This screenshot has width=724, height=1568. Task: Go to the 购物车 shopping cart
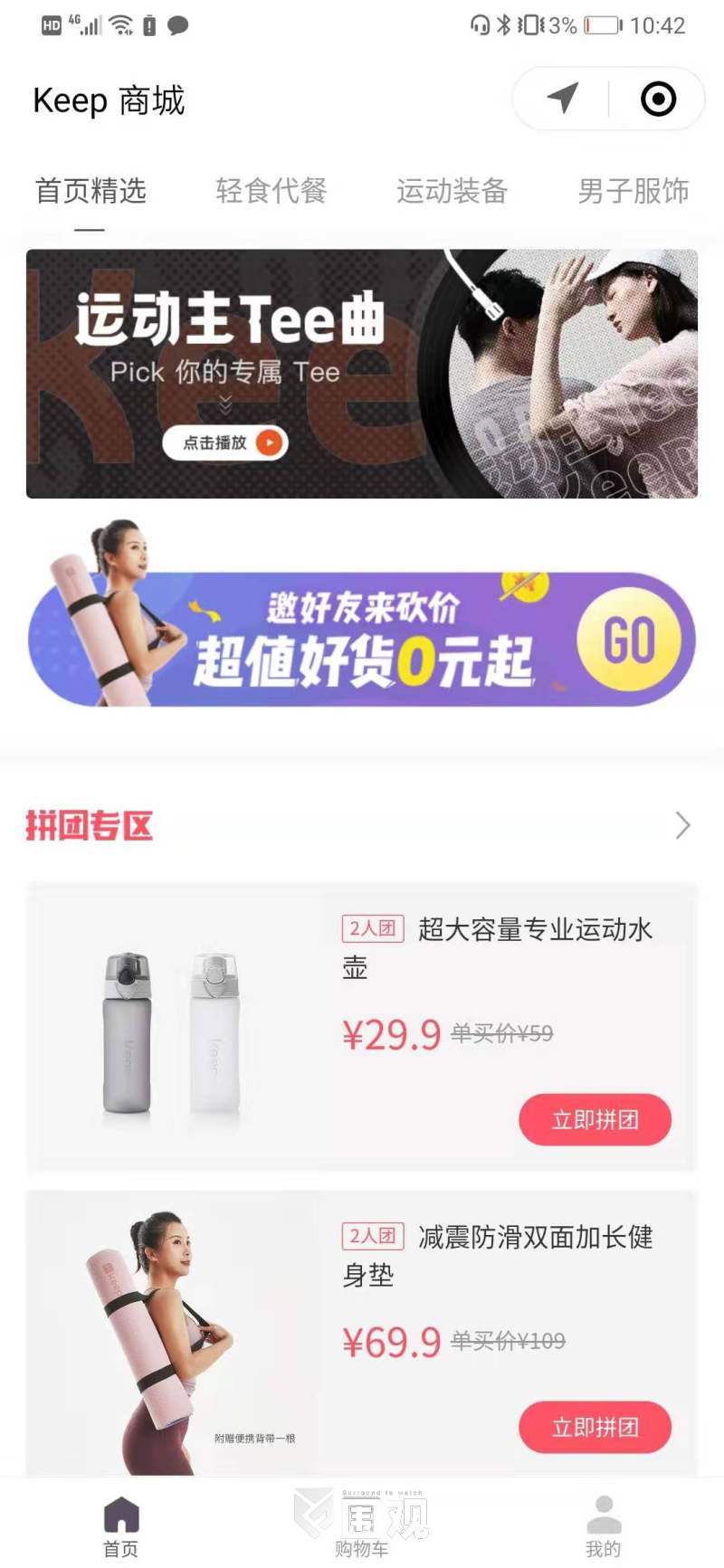[362, 1529]
